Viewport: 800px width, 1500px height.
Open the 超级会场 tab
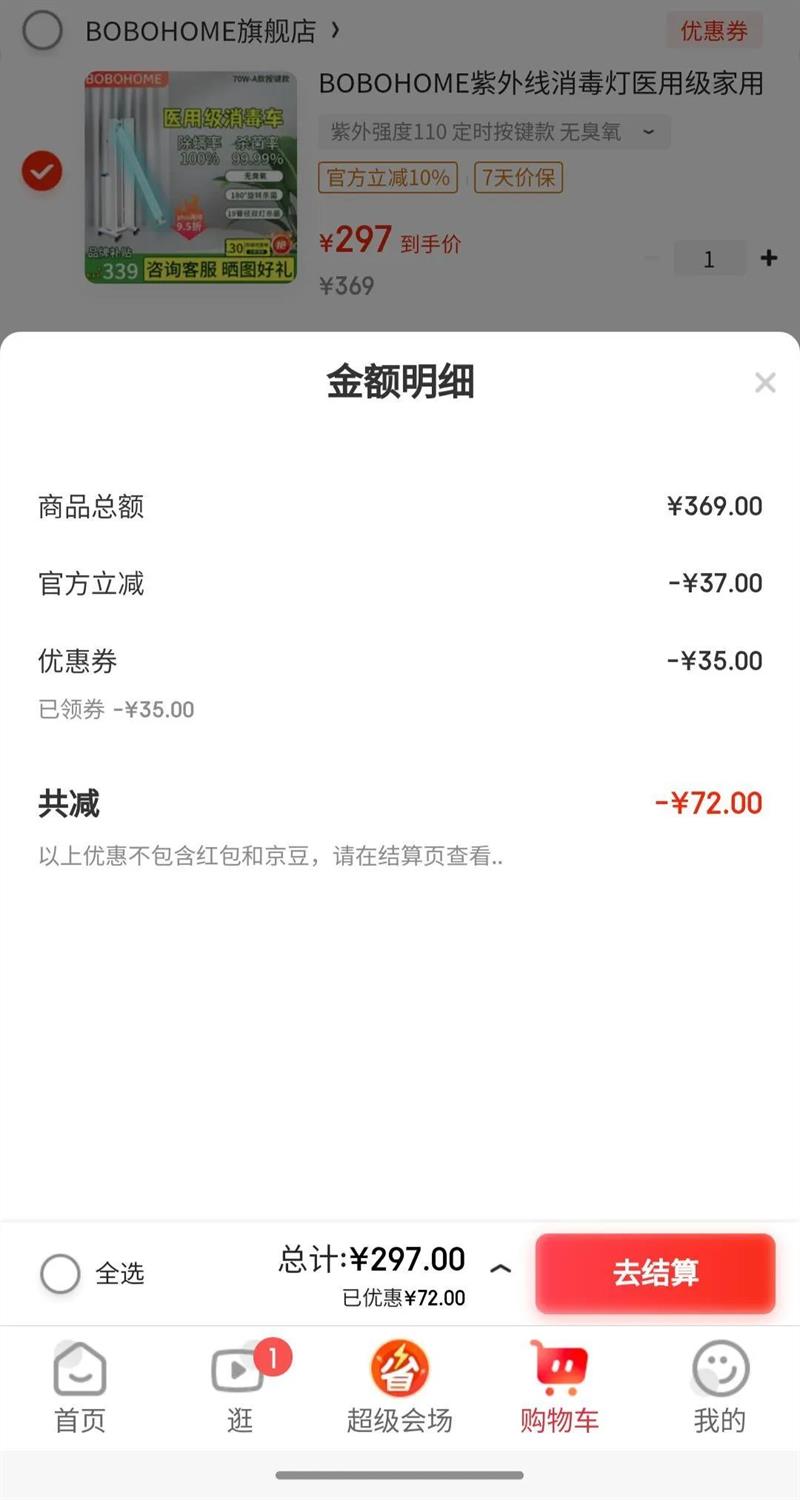(x=400, y=1388)
